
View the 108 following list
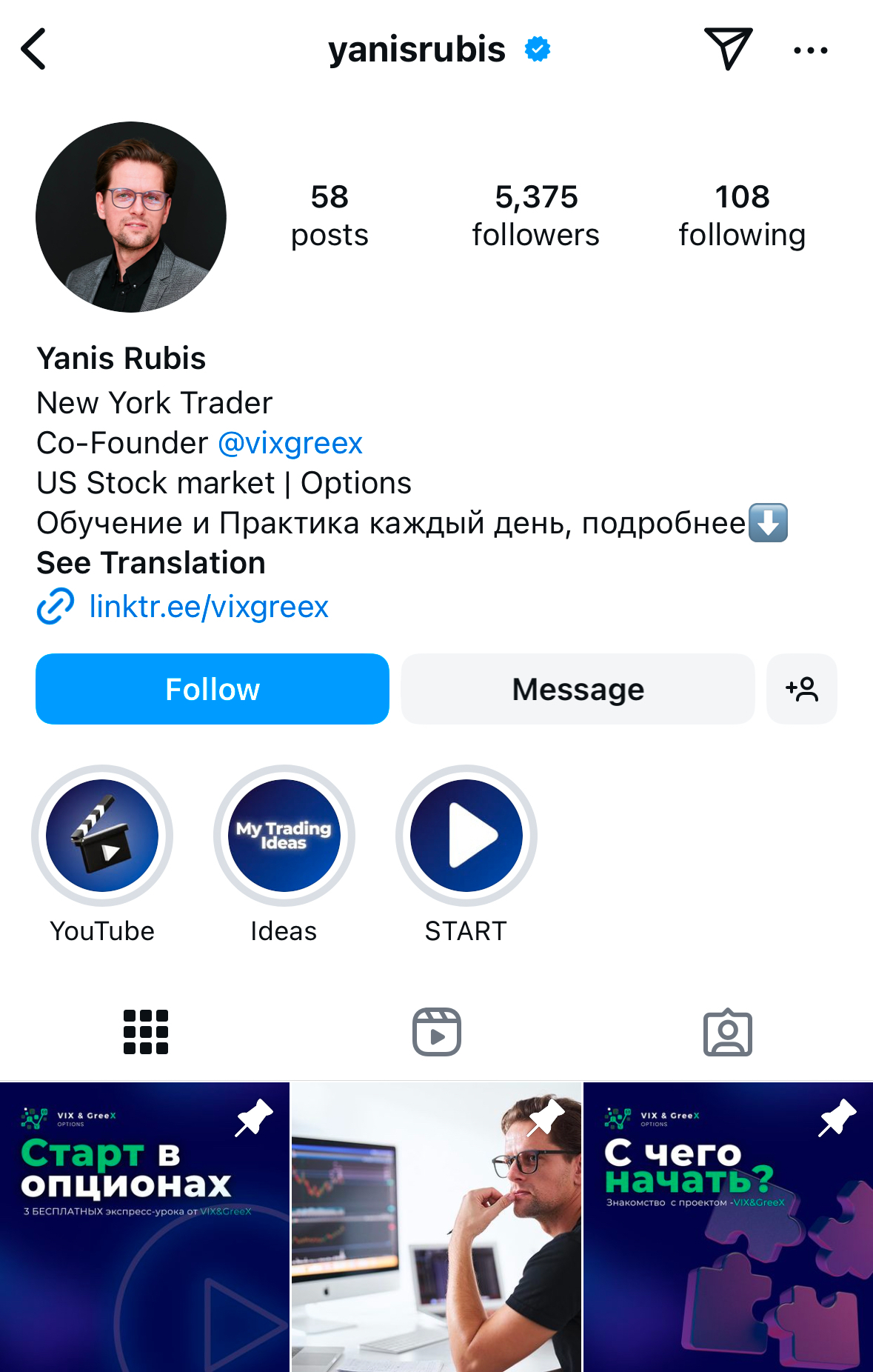pyautogui.click(x=742, y=216)
